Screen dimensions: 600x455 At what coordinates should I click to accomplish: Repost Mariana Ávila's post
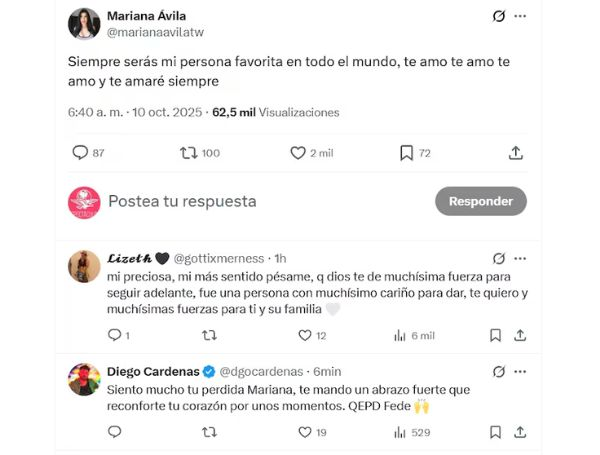coord(188,153)
